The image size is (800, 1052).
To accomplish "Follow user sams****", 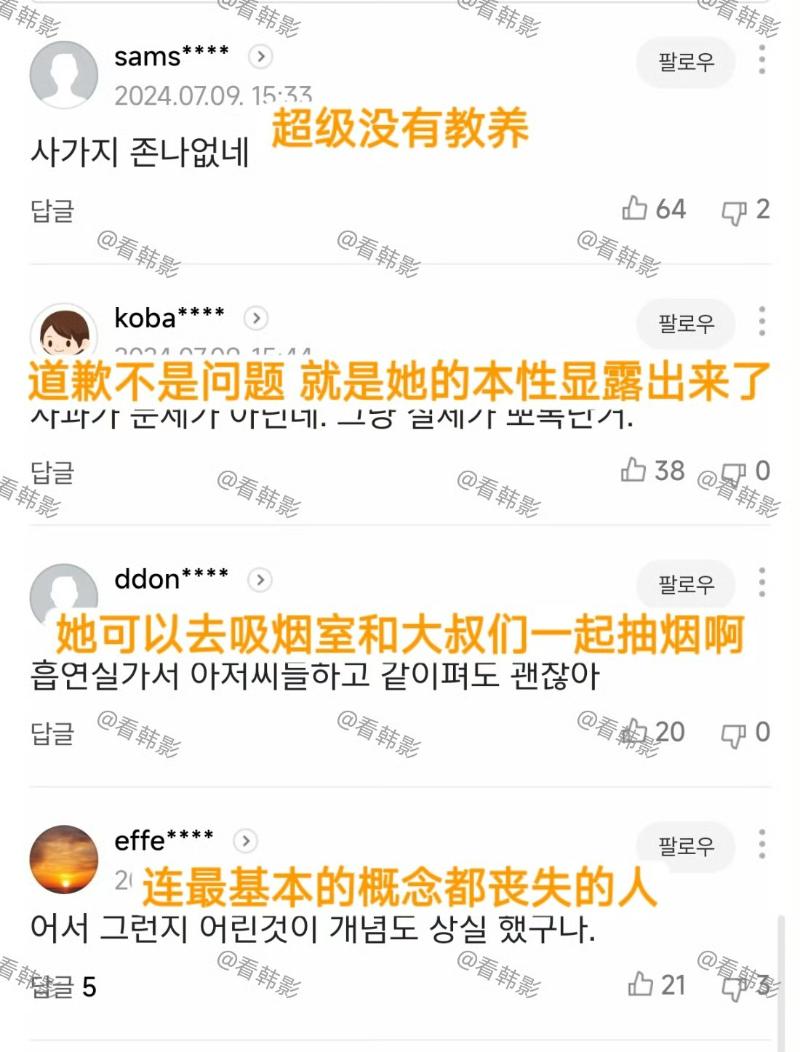I will (x=686, y=62).
